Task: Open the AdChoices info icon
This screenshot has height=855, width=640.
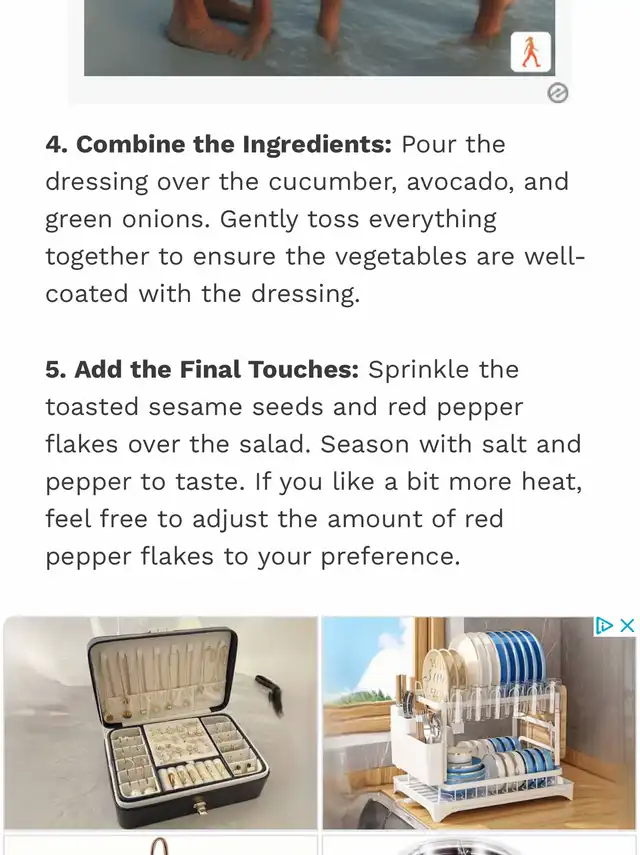Action: [604, 625]
